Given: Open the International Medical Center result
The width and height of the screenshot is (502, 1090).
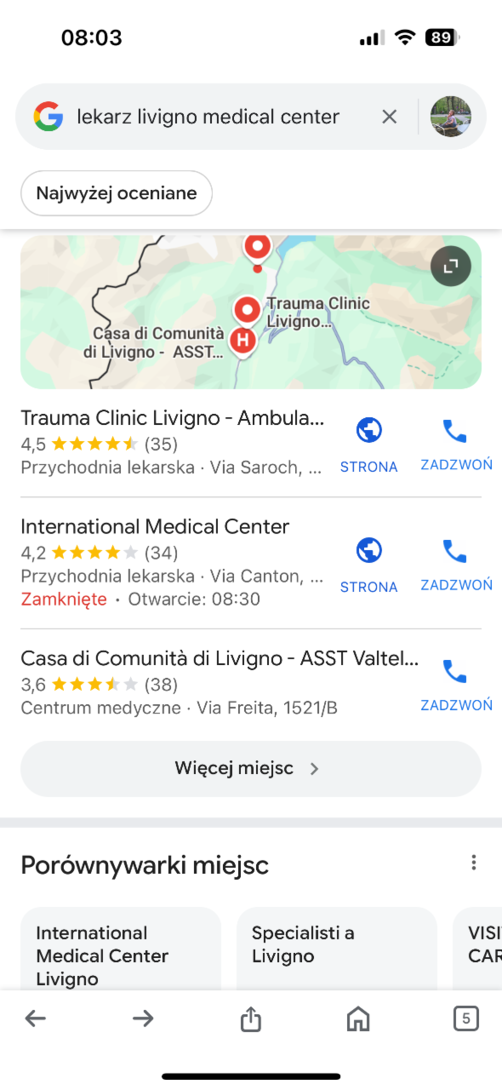Looking at the screenshot, I should coord(172,562).
